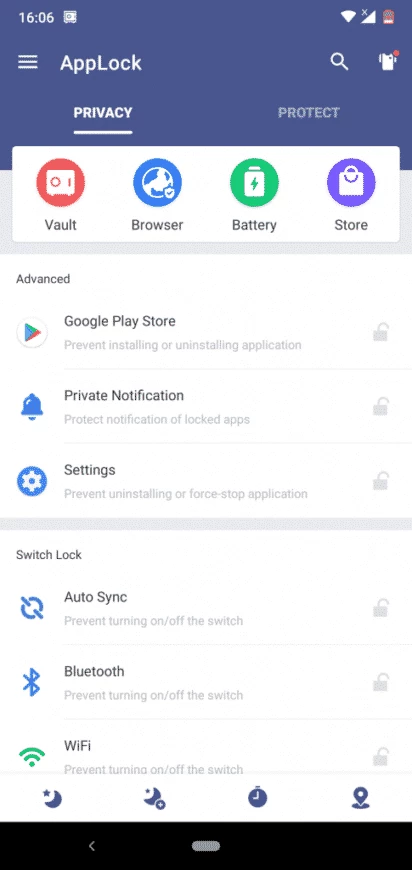Image resolution: width=412 pixels, height=870 pixels.
Task: Lock the Google Play Store app
Action: click(380, 333)
